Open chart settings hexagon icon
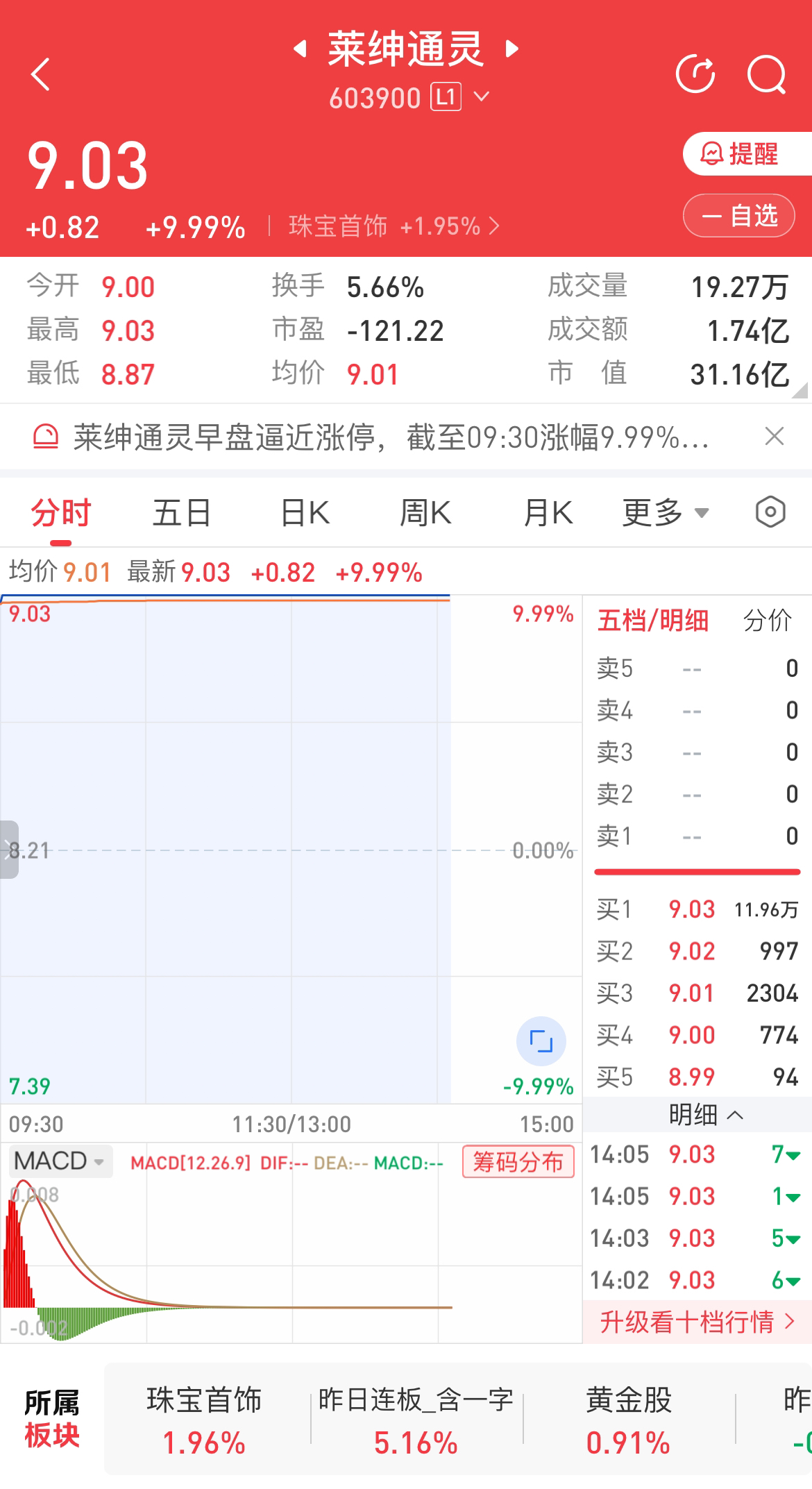The image size is (812, 1489). point(770,513)
